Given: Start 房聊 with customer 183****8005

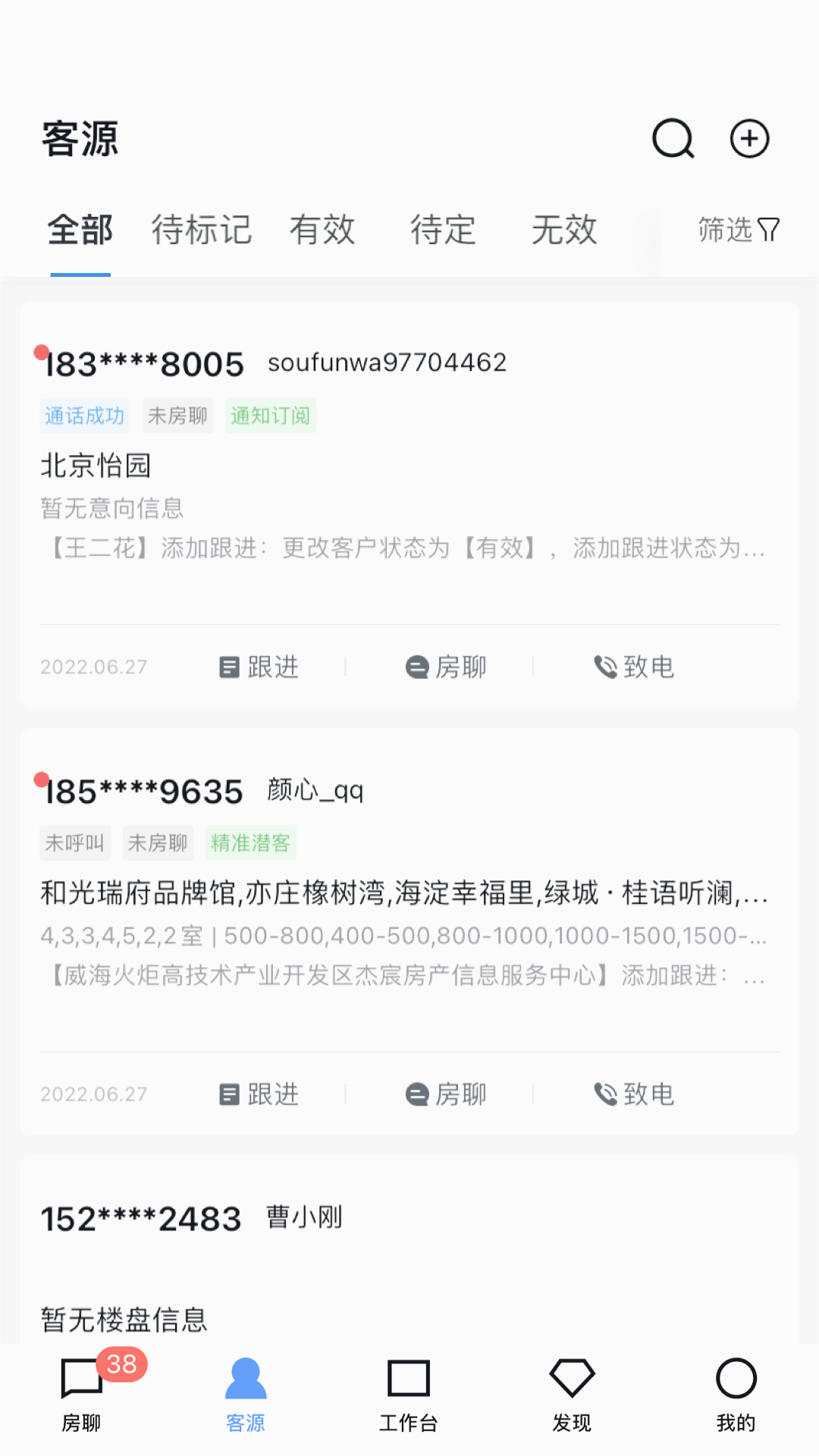Looking at the screenshot, I should (446, 667).
